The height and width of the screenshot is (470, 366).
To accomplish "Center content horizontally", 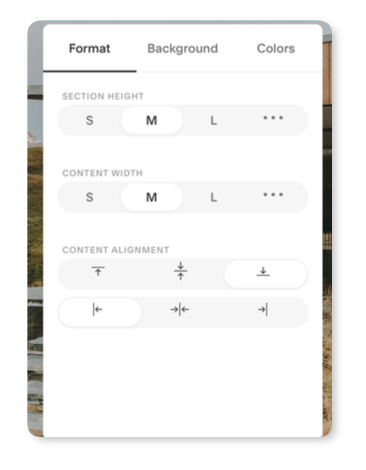I will tap(180, 310).
